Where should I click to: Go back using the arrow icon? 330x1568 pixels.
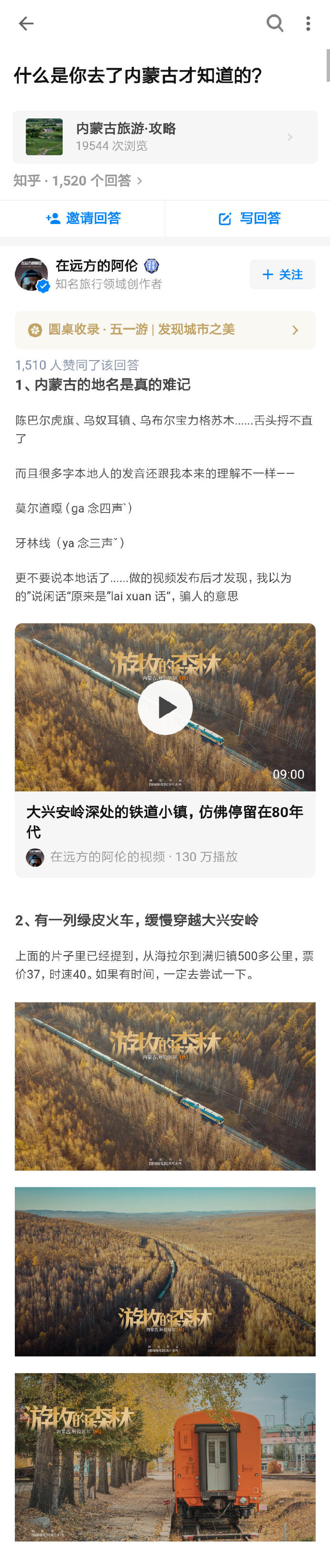coord(26,24)
